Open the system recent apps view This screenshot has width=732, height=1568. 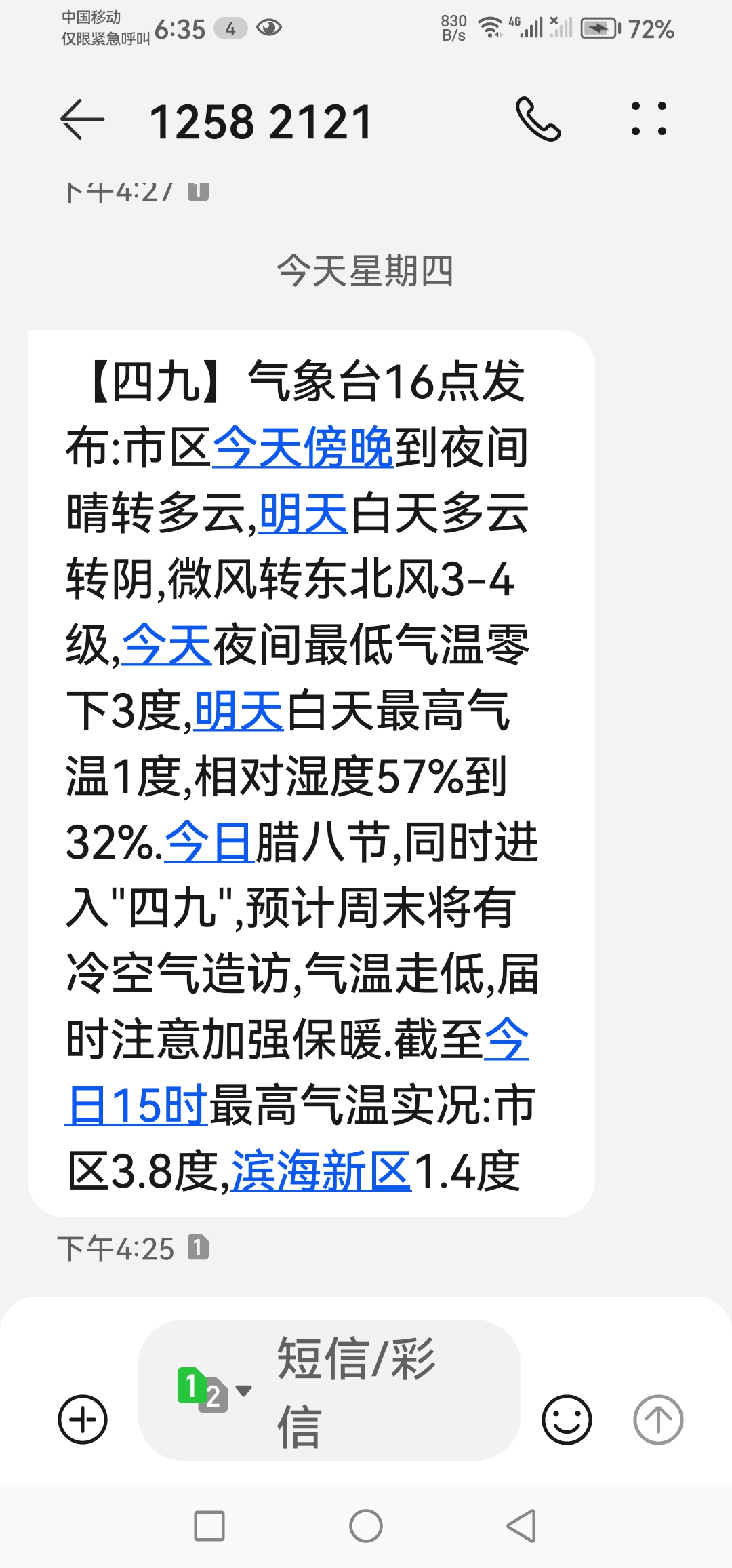209,1527
